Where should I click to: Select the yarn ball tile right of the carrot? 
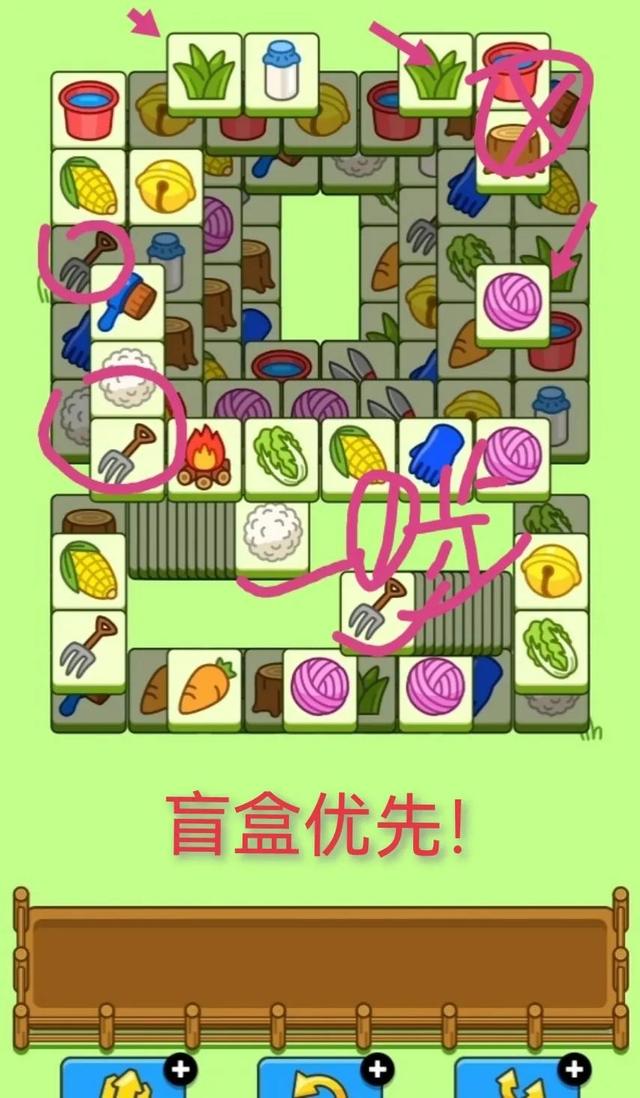[320, 689]
